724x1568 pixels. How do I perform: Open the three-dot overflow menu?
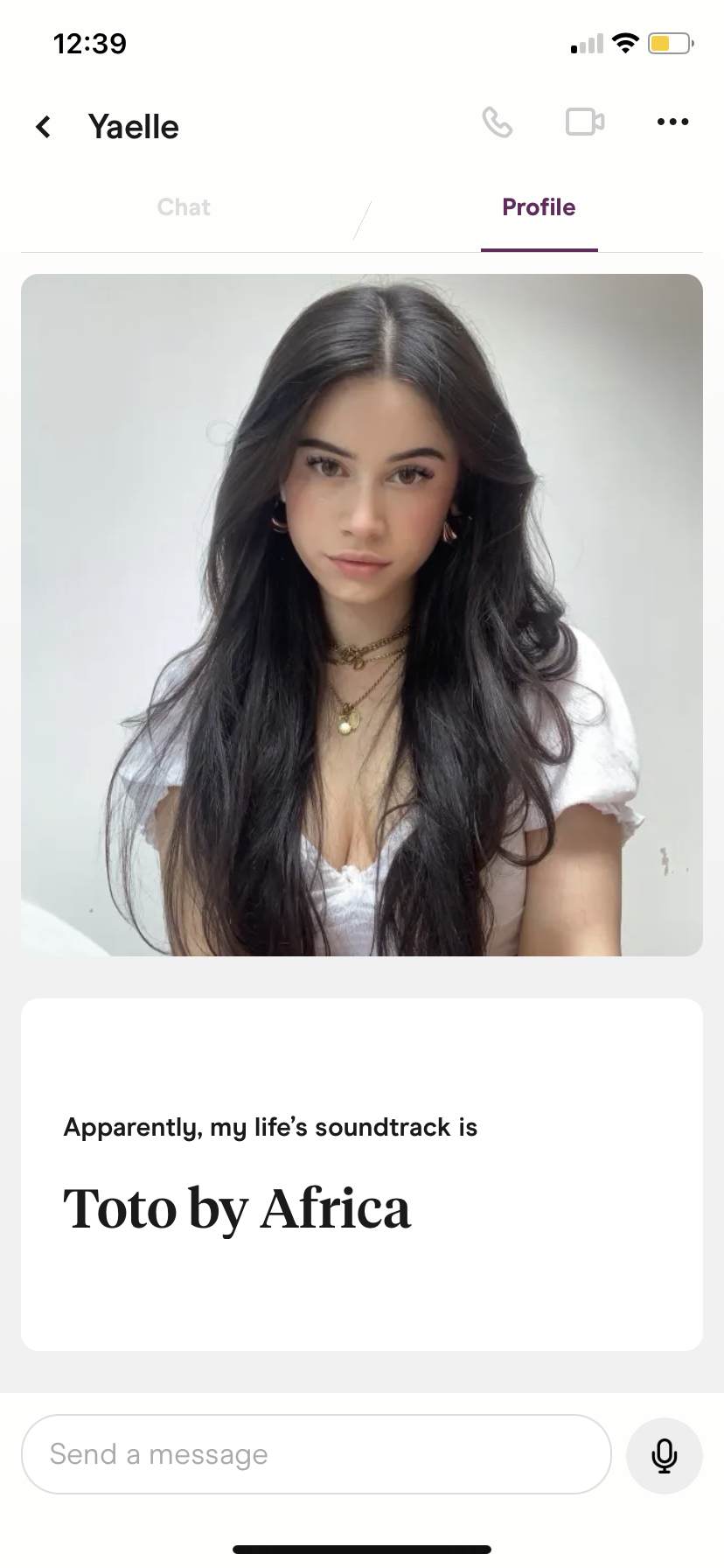tap(672, 122)
